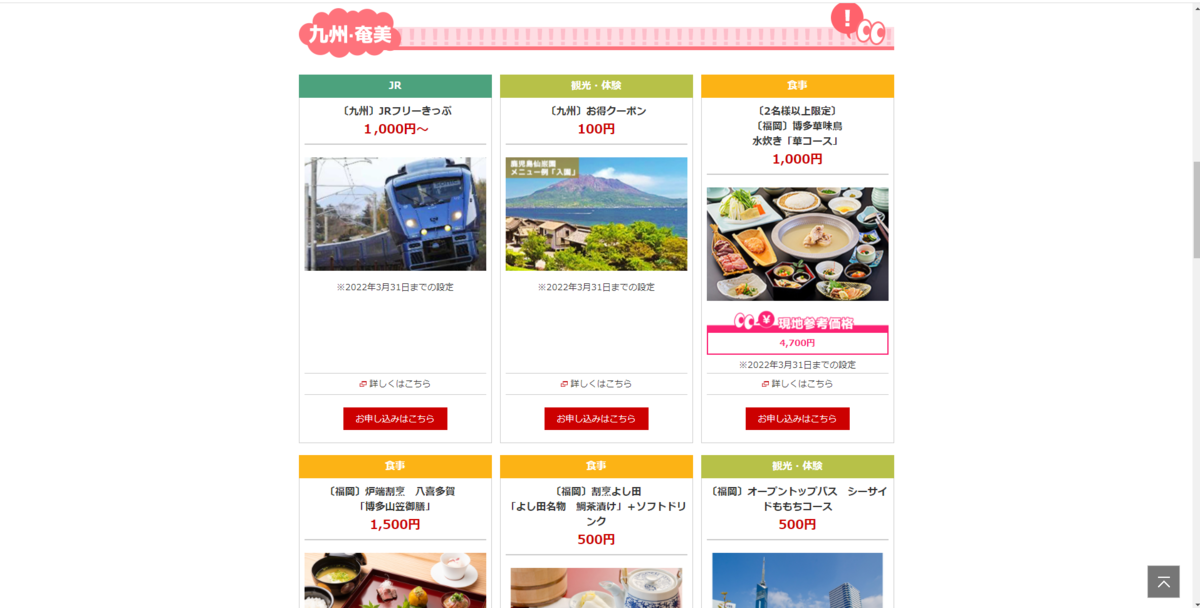Apply for the 博多華味鳥 華コース offer
1200x608 pixels.
(x=797, y=419)
